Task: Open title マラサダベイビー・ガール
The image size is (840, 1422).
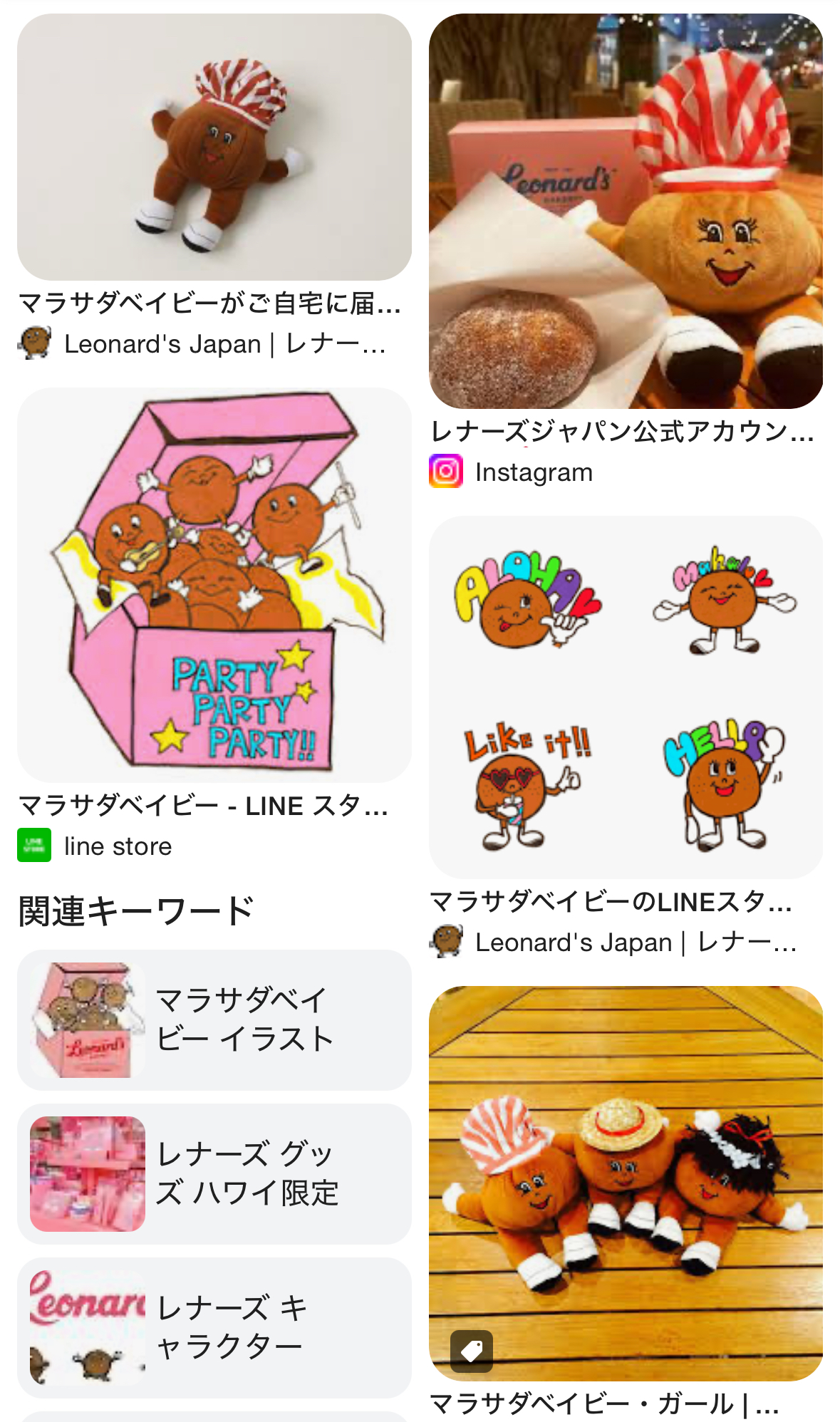Action: coord(604,1403)
